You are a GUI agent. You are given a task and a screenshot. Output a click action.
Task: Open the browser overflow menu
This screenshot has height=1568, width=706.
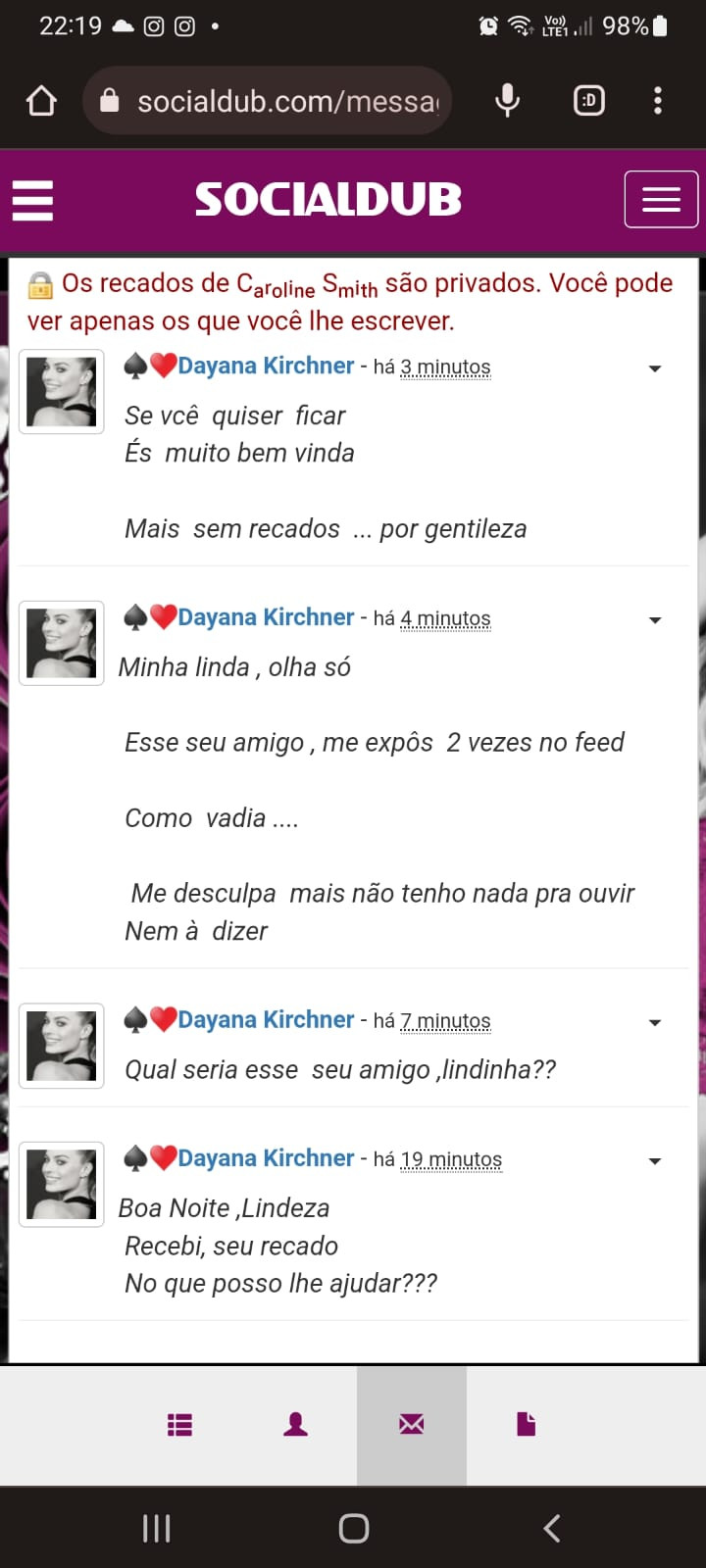tap(658, 101)
